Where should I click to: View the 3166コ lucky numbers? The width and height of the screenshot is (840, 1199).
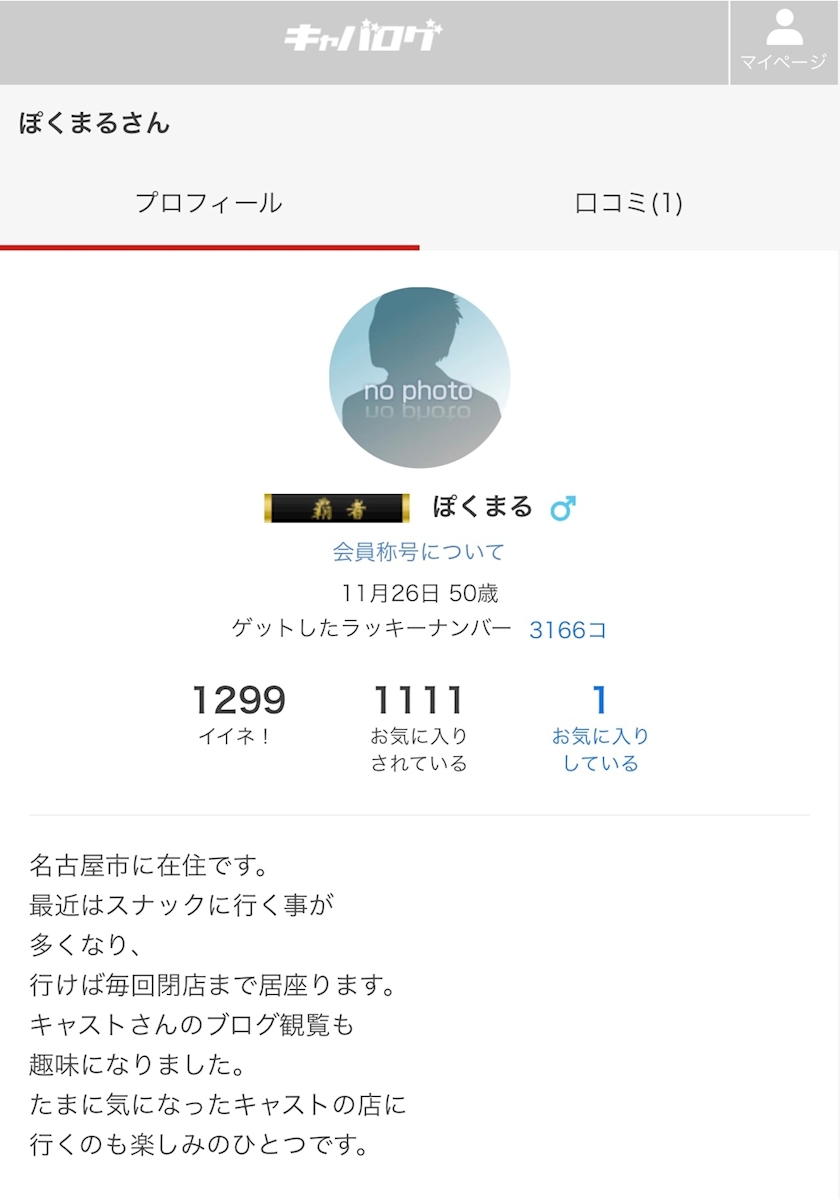tap(568, 630)
